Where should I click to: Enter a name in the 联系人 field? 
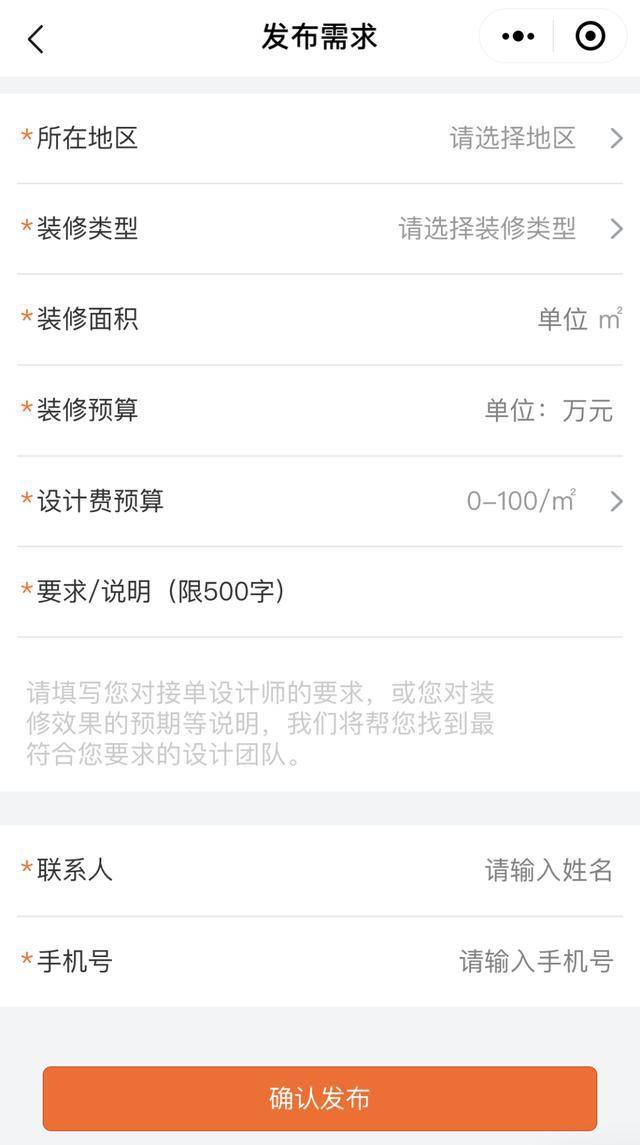click(x=320, y=870)
